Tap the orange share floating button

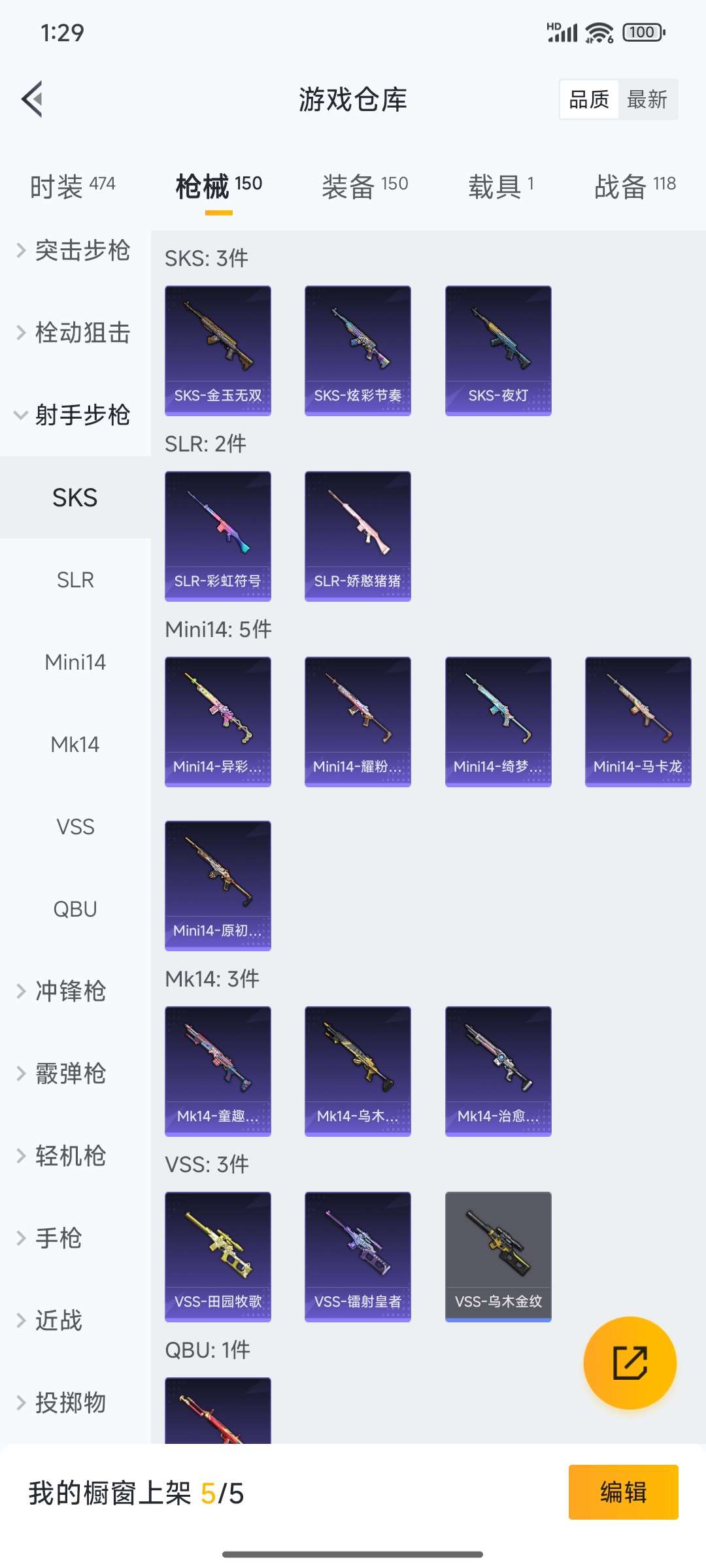[630, 1362]
